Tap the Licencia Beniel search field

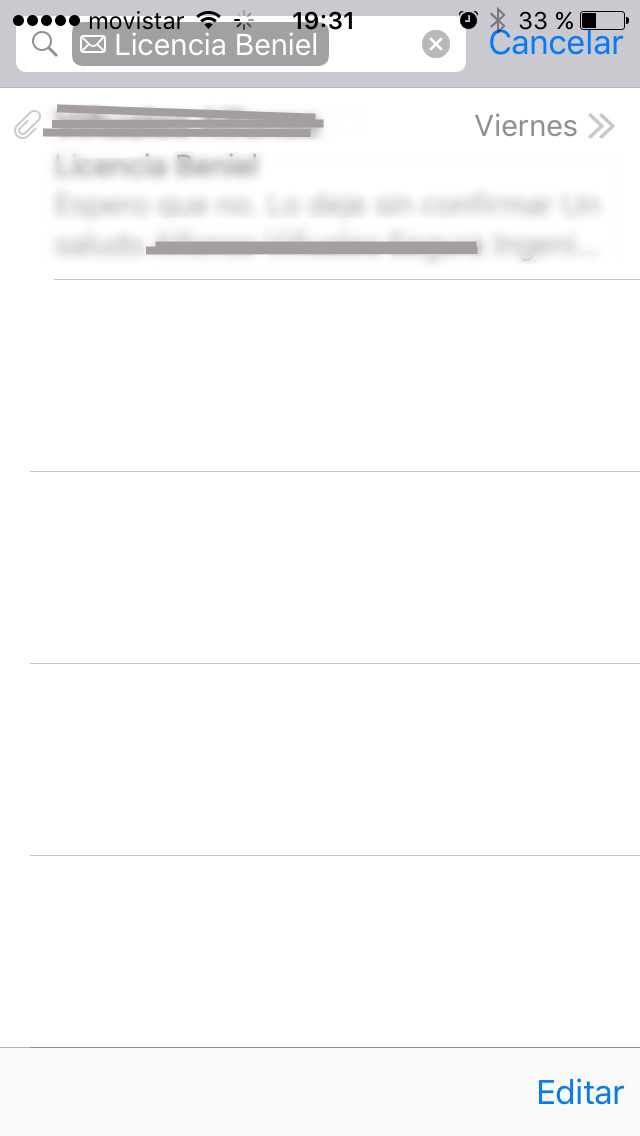(x=241, y=45)
